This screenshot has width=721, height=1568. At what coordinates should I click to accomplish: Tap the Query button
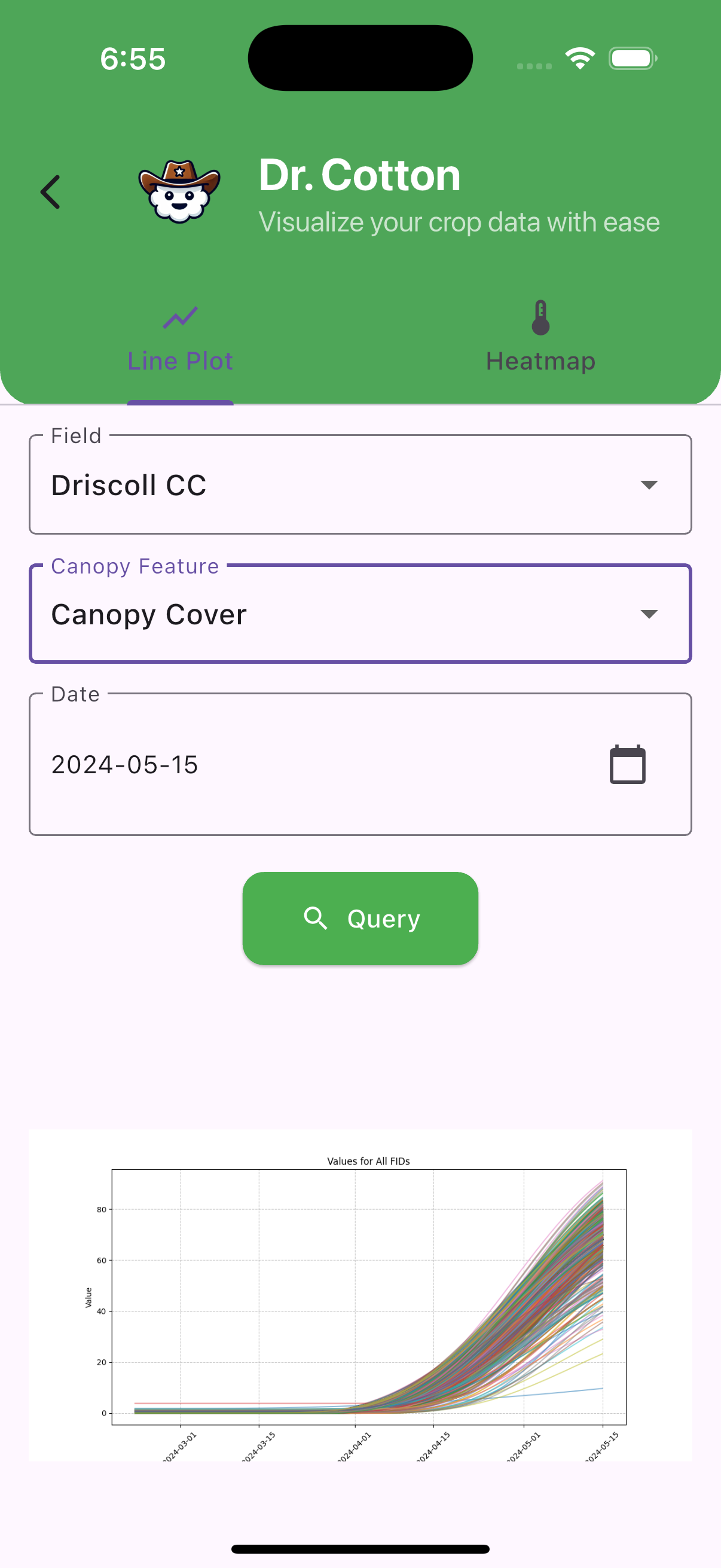pyautogui.click(x=360, y=918)
